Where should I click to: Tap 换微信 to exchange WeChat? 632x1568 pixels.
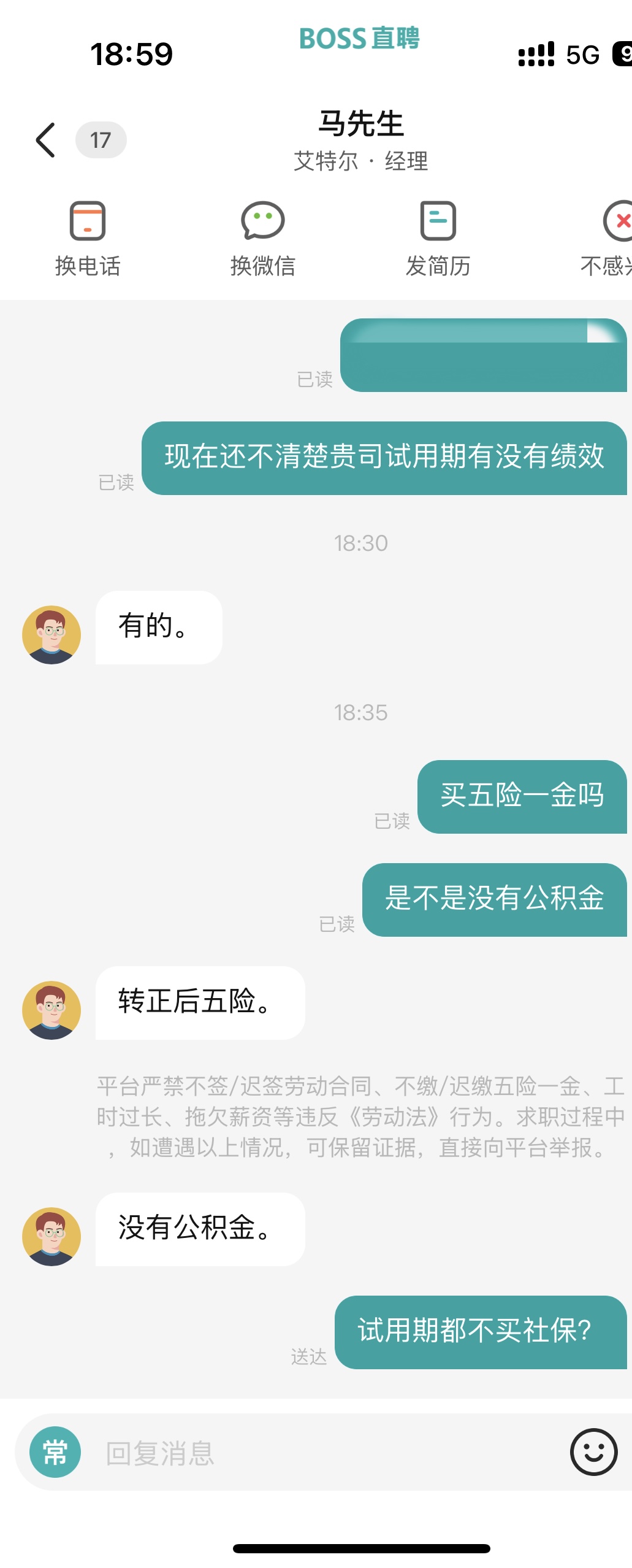pyautogui.click(x=262, y=238)
